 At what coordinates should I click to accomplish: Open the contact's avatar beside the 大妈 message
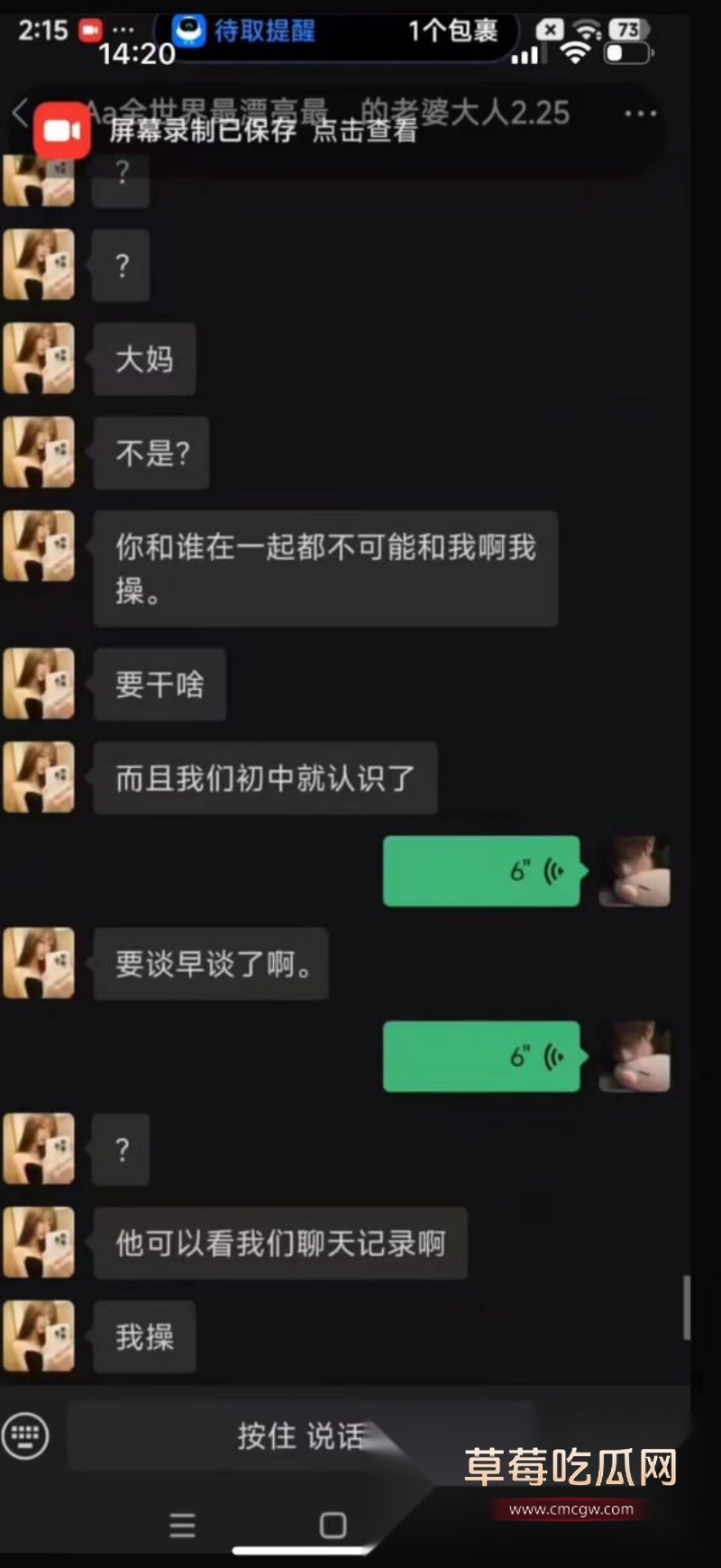click(x=39, y=359)
